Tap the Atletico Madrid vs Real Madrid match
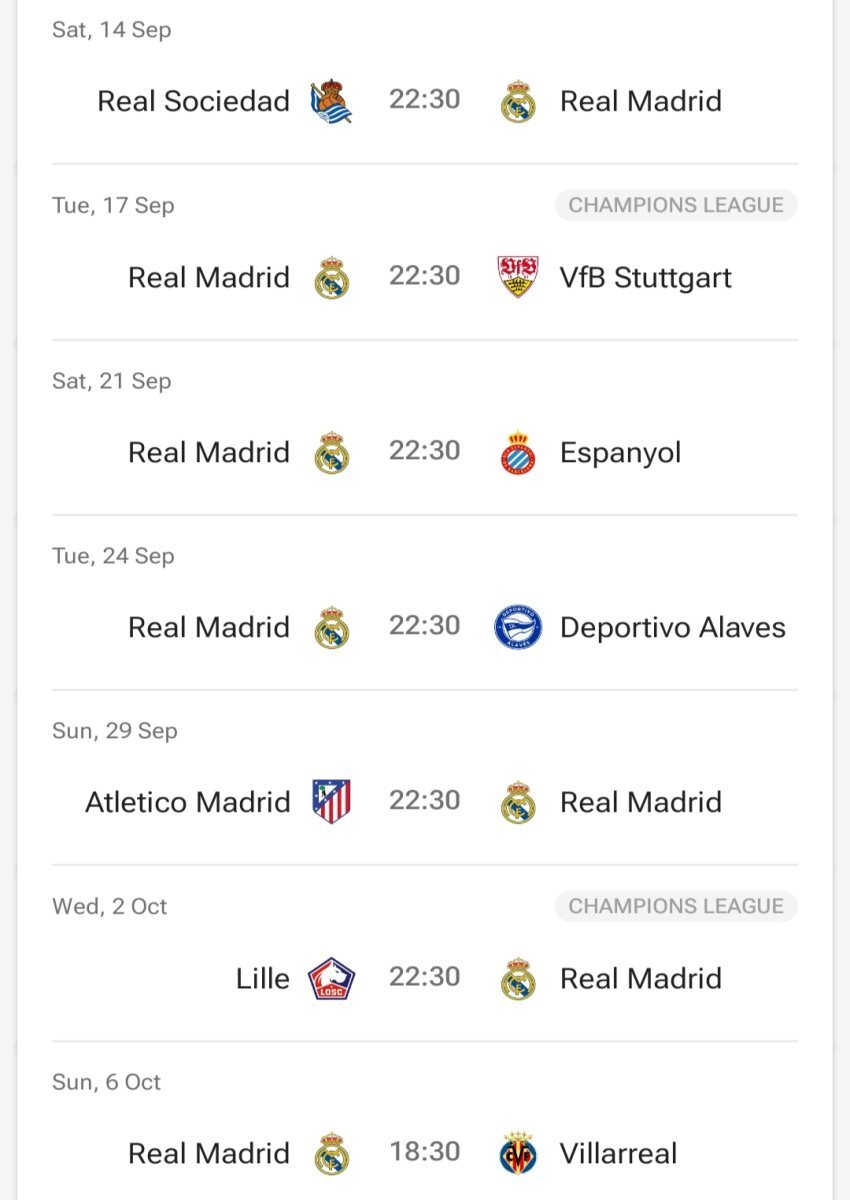 [424, 801]
